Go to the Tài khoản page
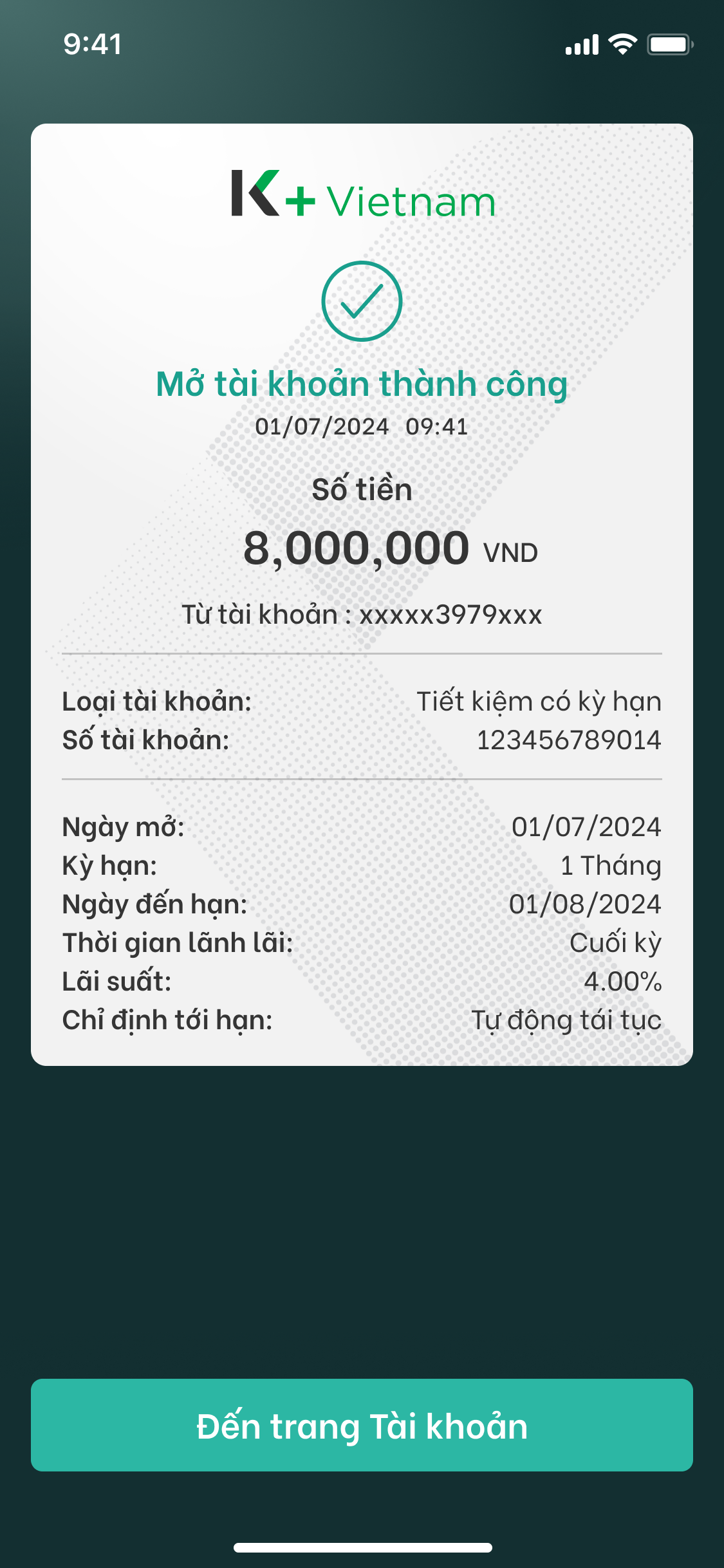This screenshot has height=1568, width=724. (x=362, y=1425)
